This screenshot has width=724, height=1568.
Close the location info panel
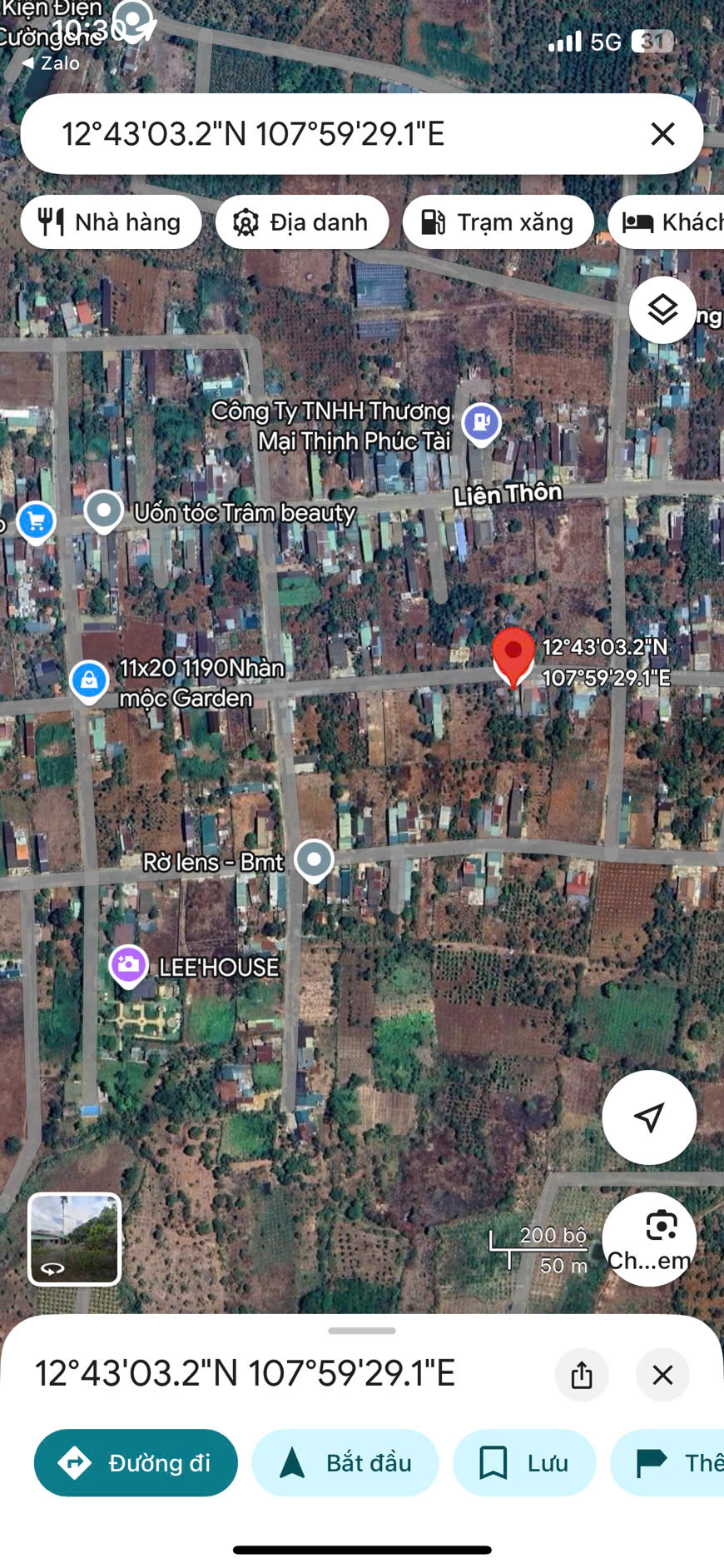[x=662, y=1374]
